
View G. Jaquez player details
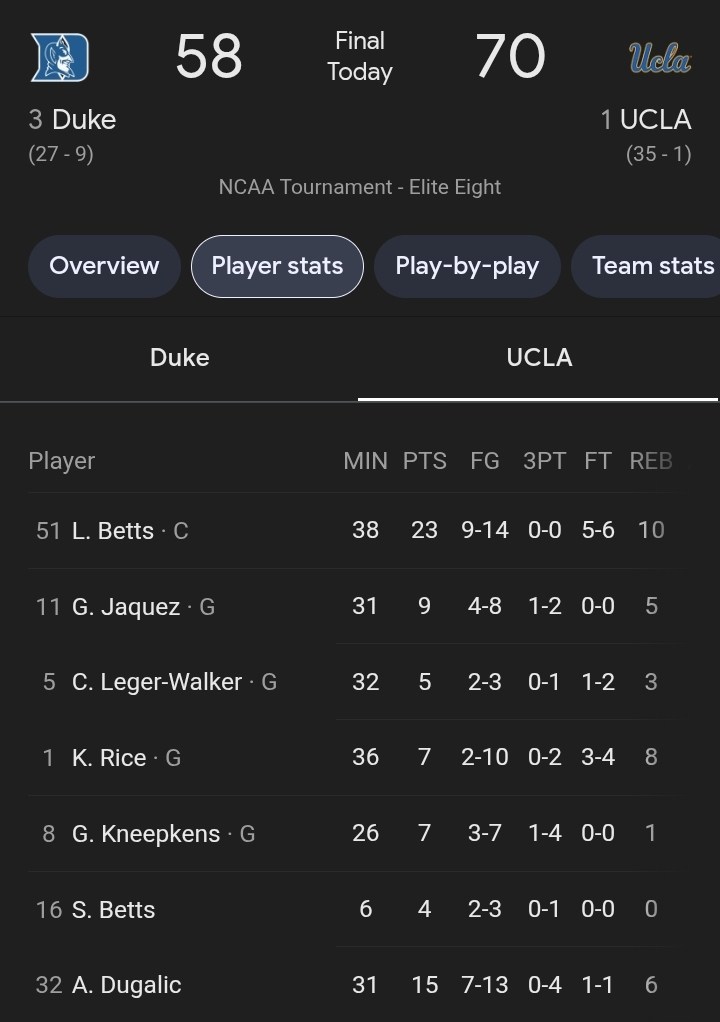126,606
